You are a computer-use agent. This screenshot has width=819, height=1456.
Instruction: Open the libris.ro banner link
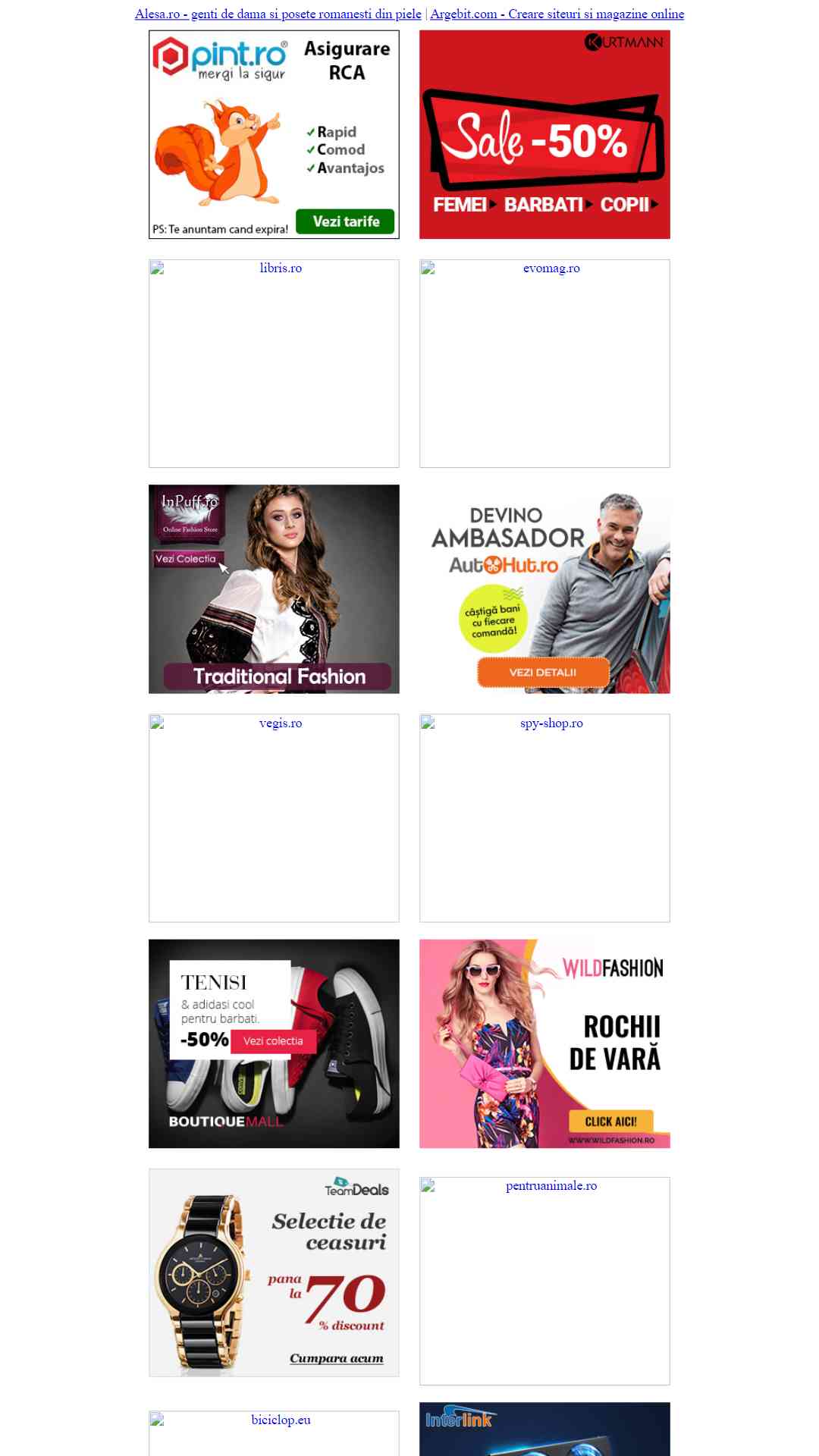click(x=274, y=363)
